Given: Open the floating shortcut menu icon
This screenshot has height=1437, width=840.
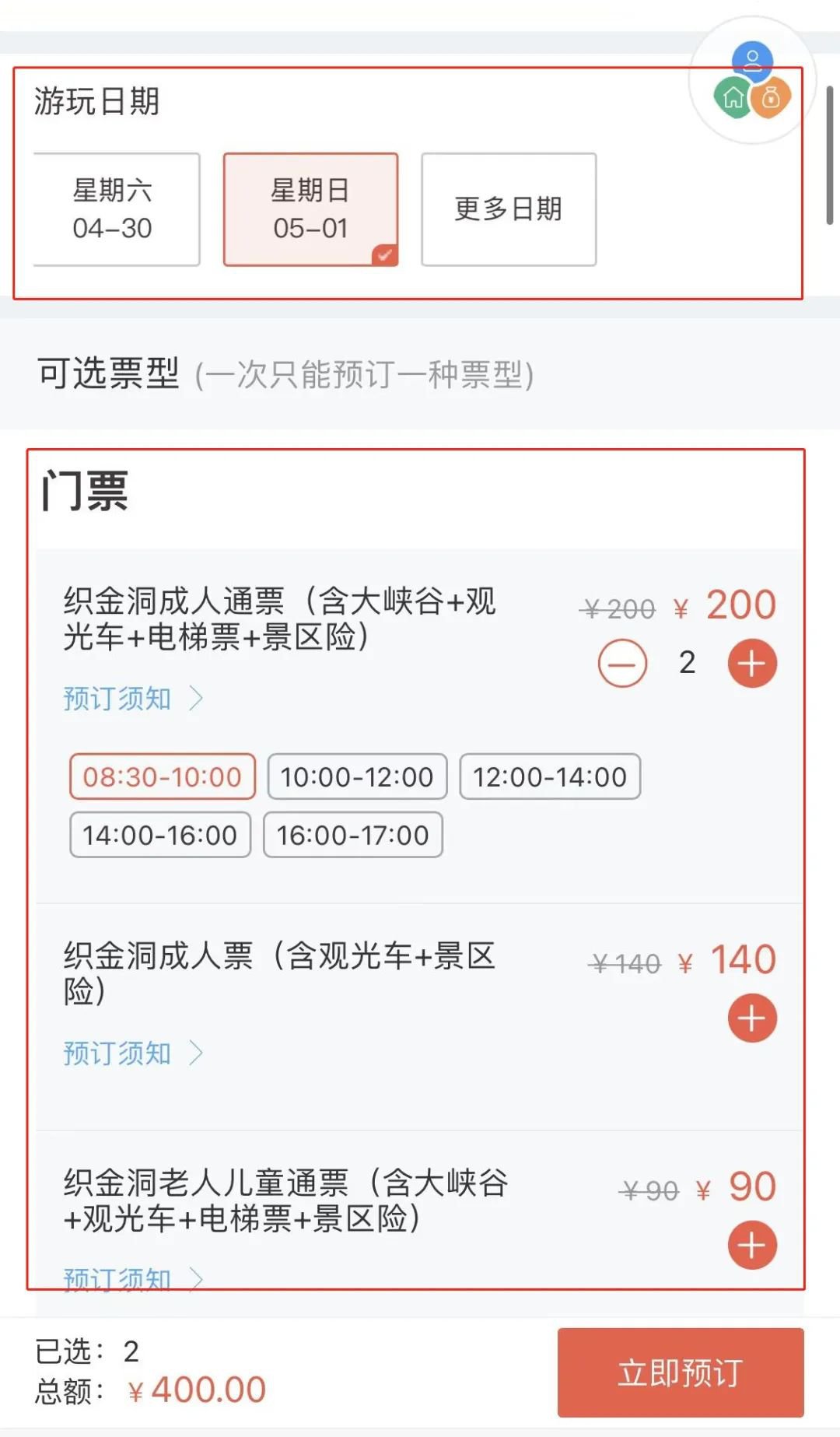Looking at the screenshot, I should [x=752, y=81].
